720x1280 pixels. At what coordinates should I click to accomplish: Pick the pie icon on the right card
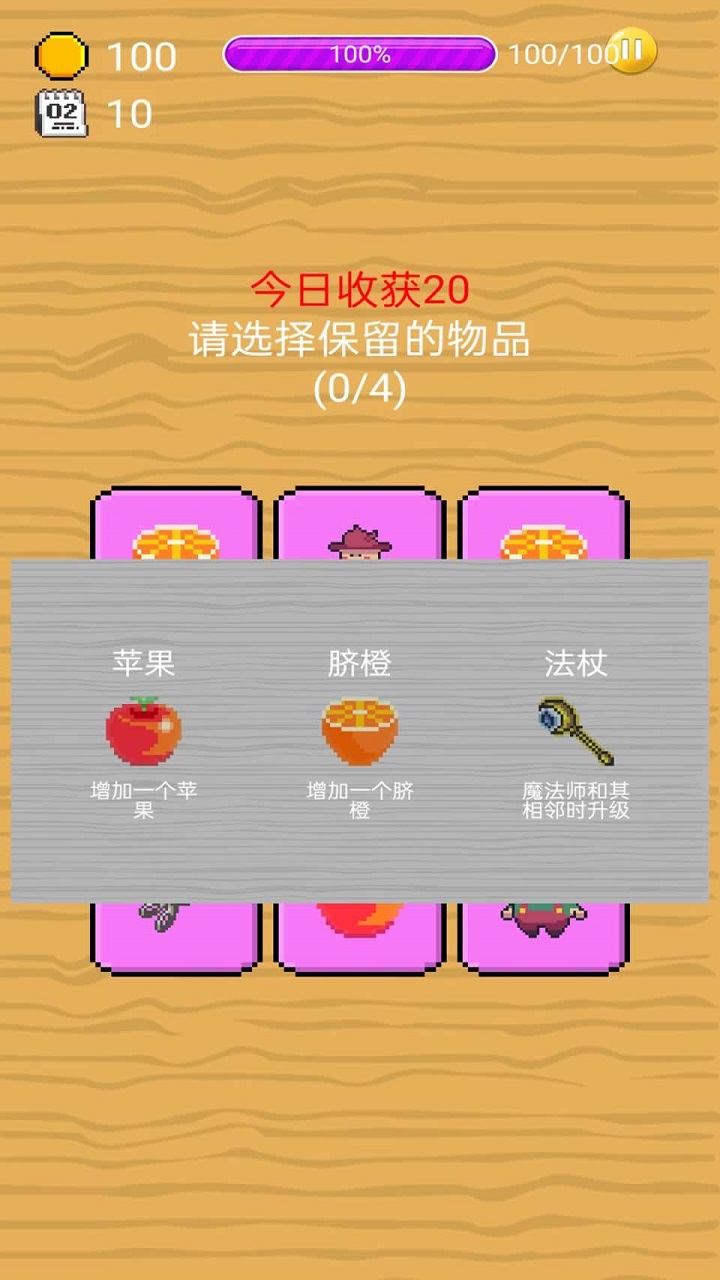pos(545,545)
